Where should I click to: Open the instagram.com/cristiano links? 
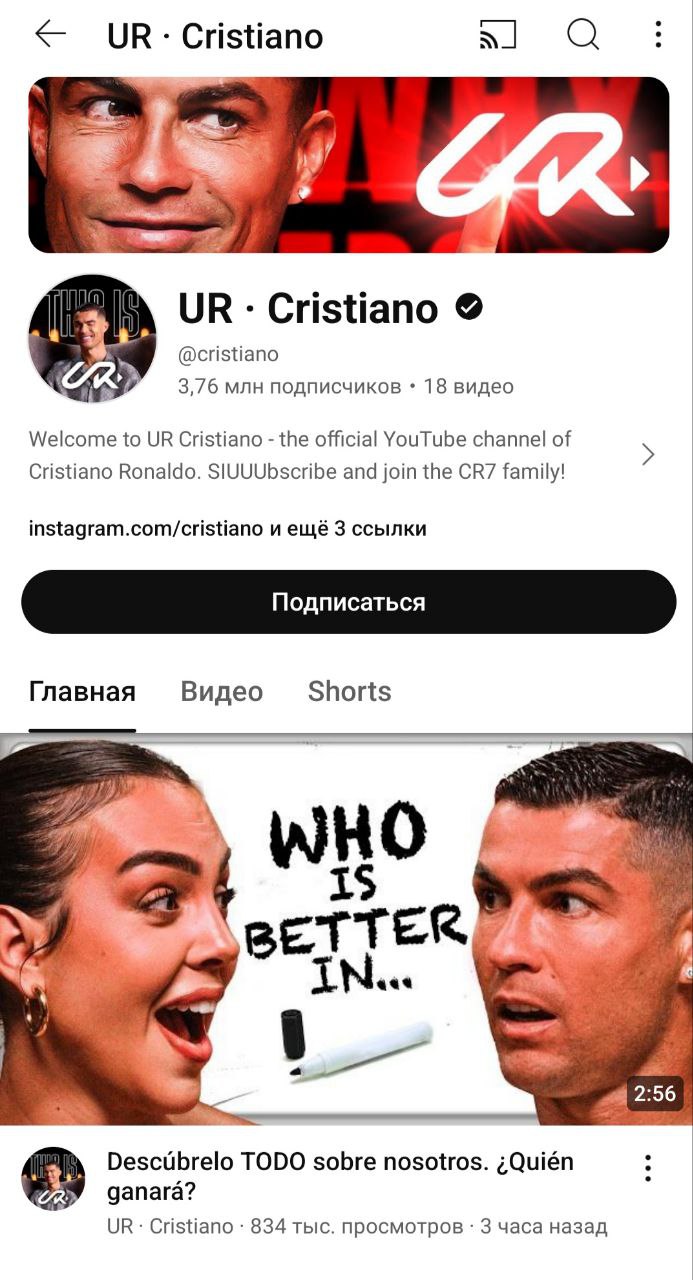pos(228,528)
